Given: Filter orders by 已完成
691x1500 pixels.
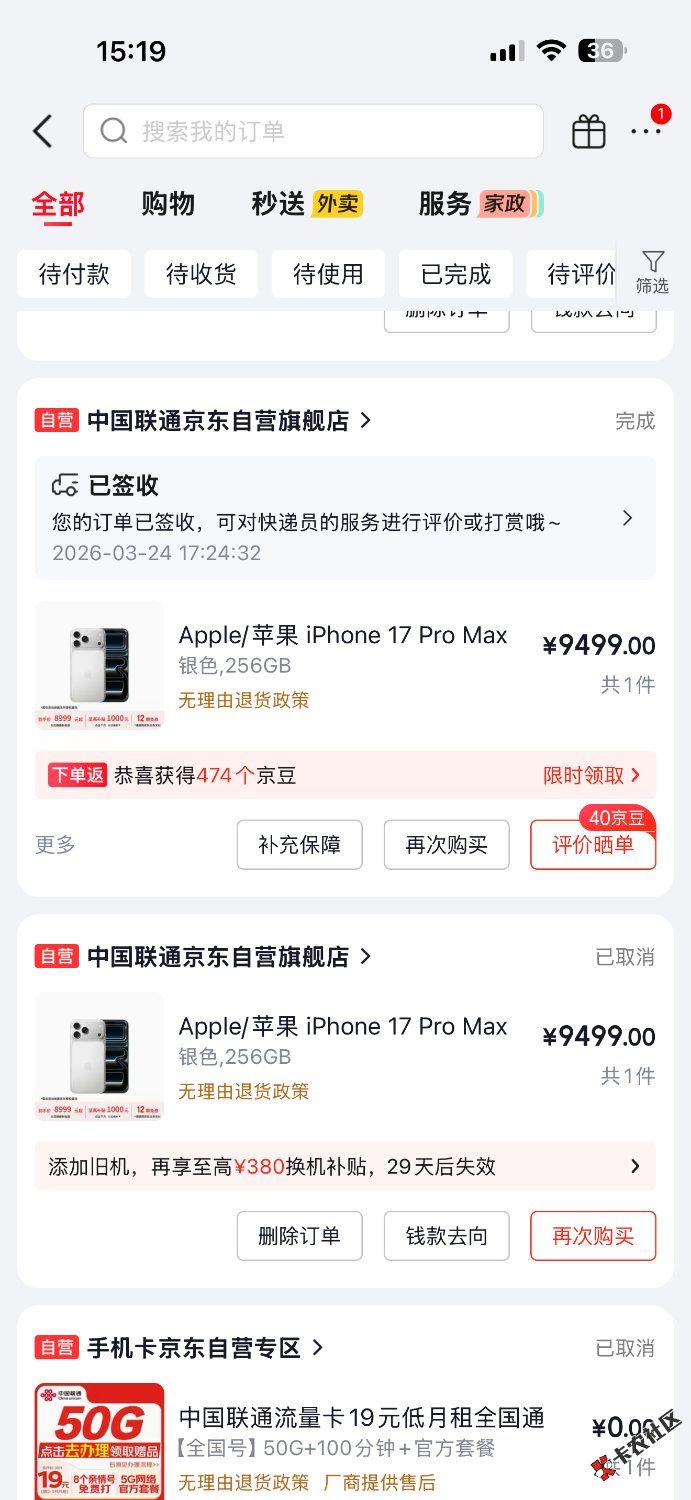Looking at the screenshot, I should point(456,274).
